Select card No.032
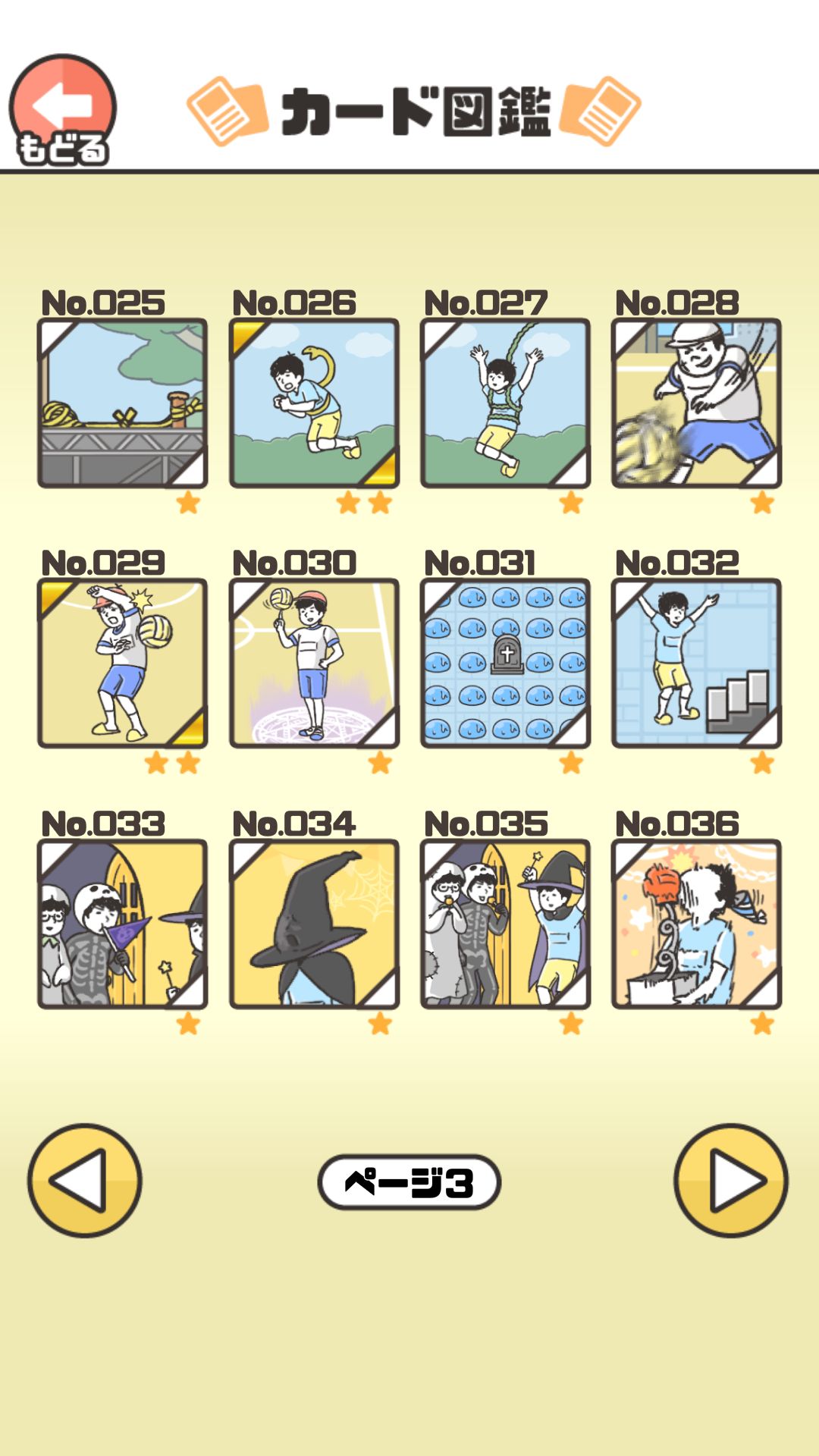819x1456 pixels. tap(696, 664)
